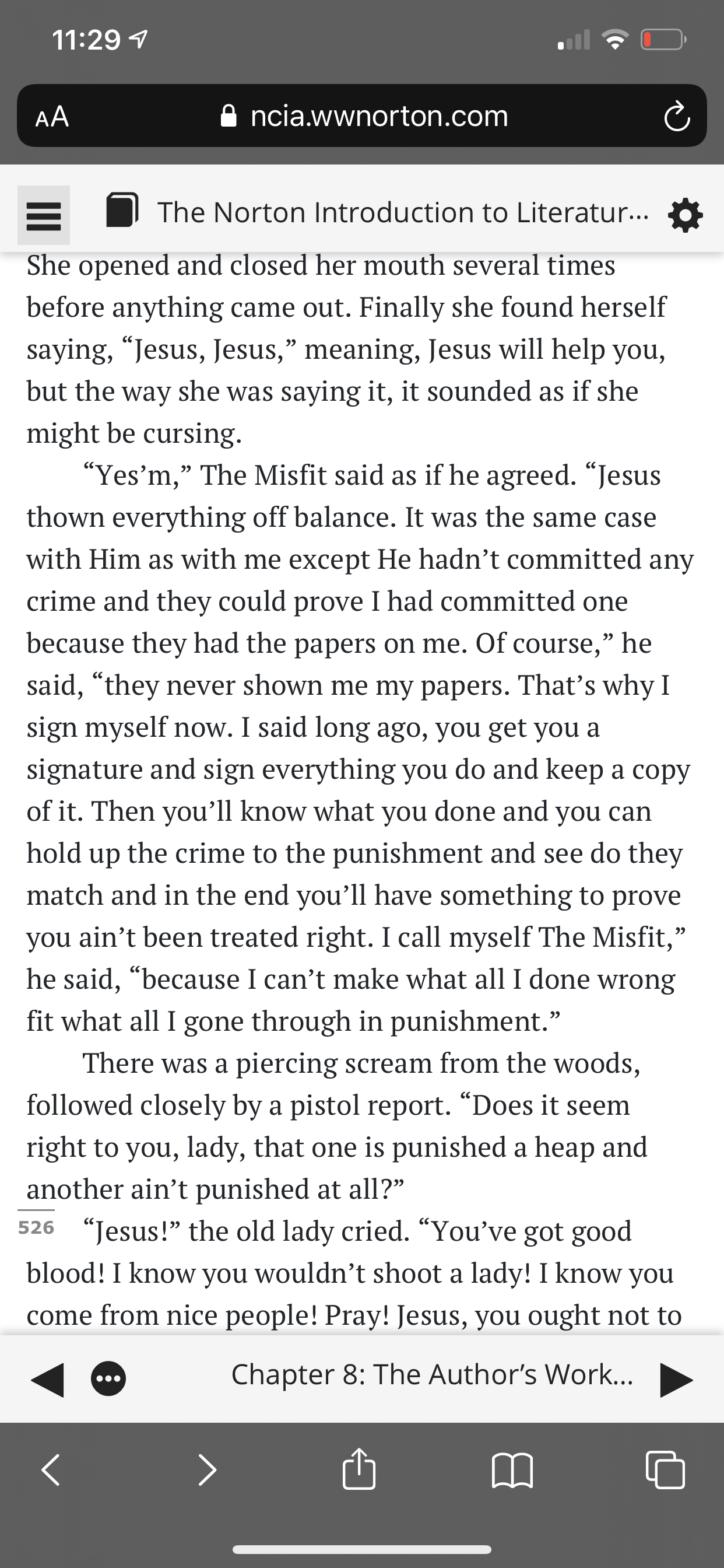
Task: Tap the book icon beside the title
Action: tap(122, 210)
